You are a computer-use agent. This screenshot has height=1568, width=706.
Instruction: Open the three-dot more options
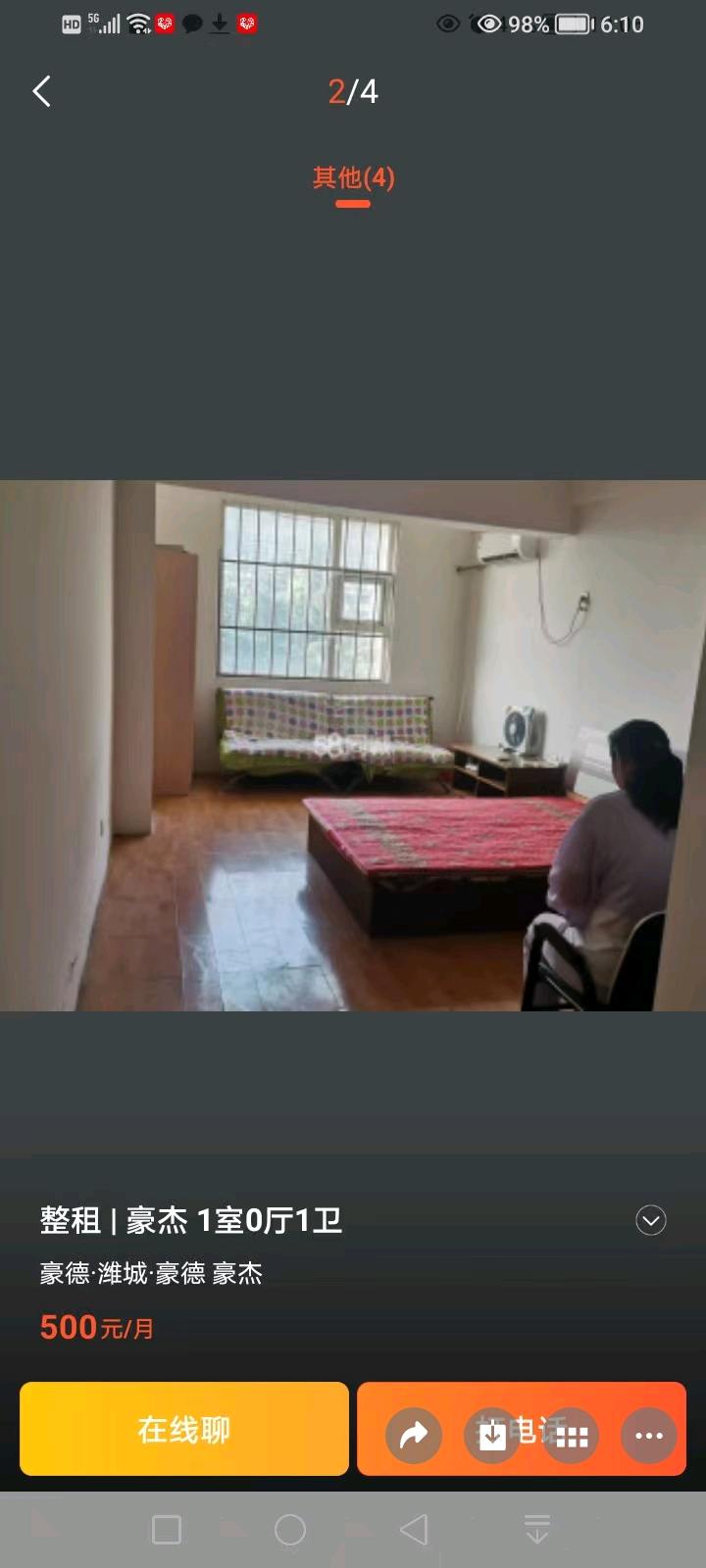coord(649,1436)
